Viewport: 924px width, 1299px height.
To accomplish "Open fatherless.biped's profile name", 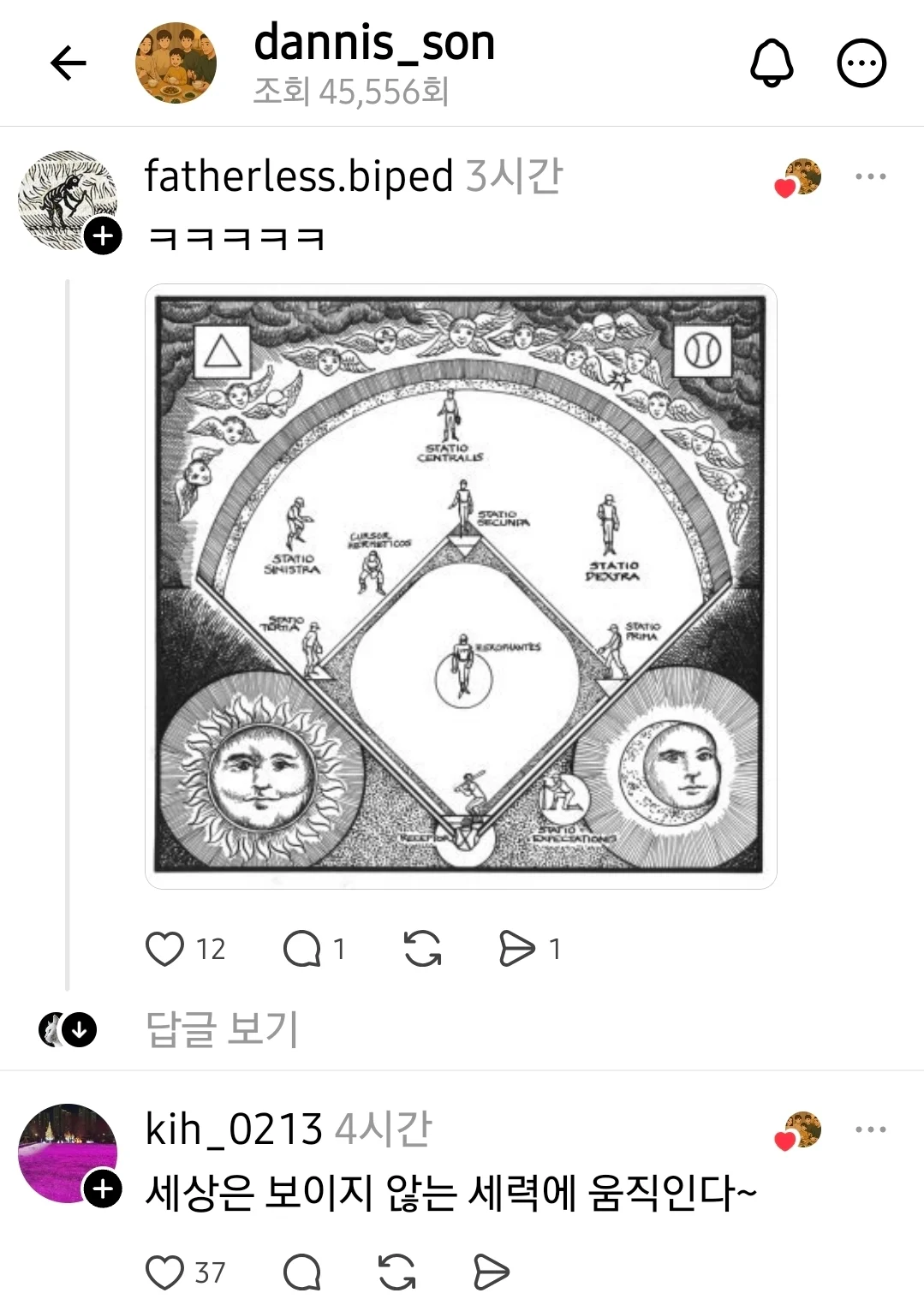I will (298, 176).
